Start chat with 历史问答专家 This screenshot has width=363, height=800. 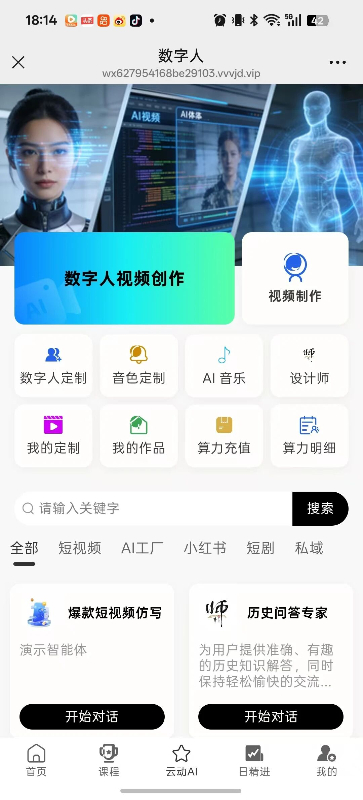[x=271, y=716]
